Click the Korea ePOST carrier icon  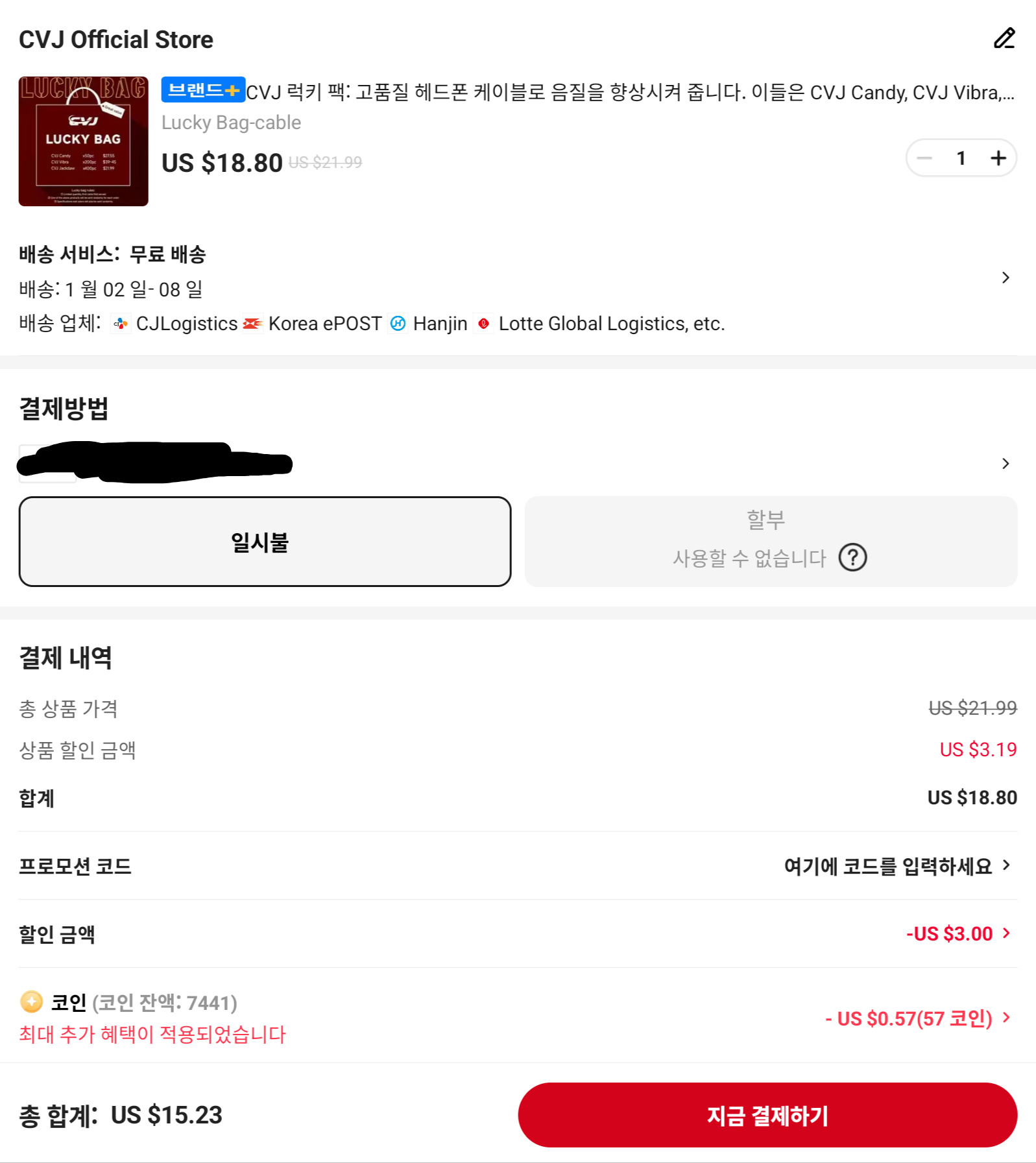252,323
